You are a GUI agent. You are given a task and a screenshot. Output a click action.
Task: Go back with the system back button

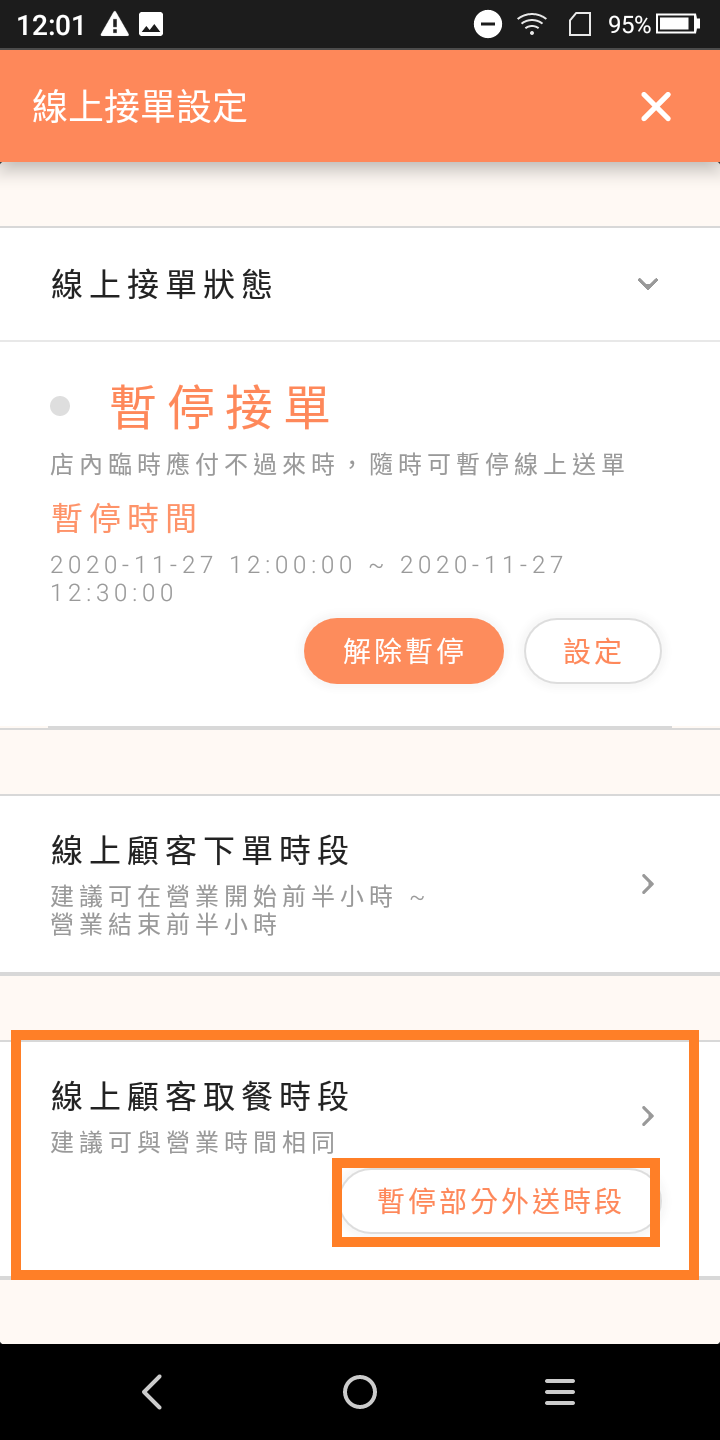(x=152, y=1391)
